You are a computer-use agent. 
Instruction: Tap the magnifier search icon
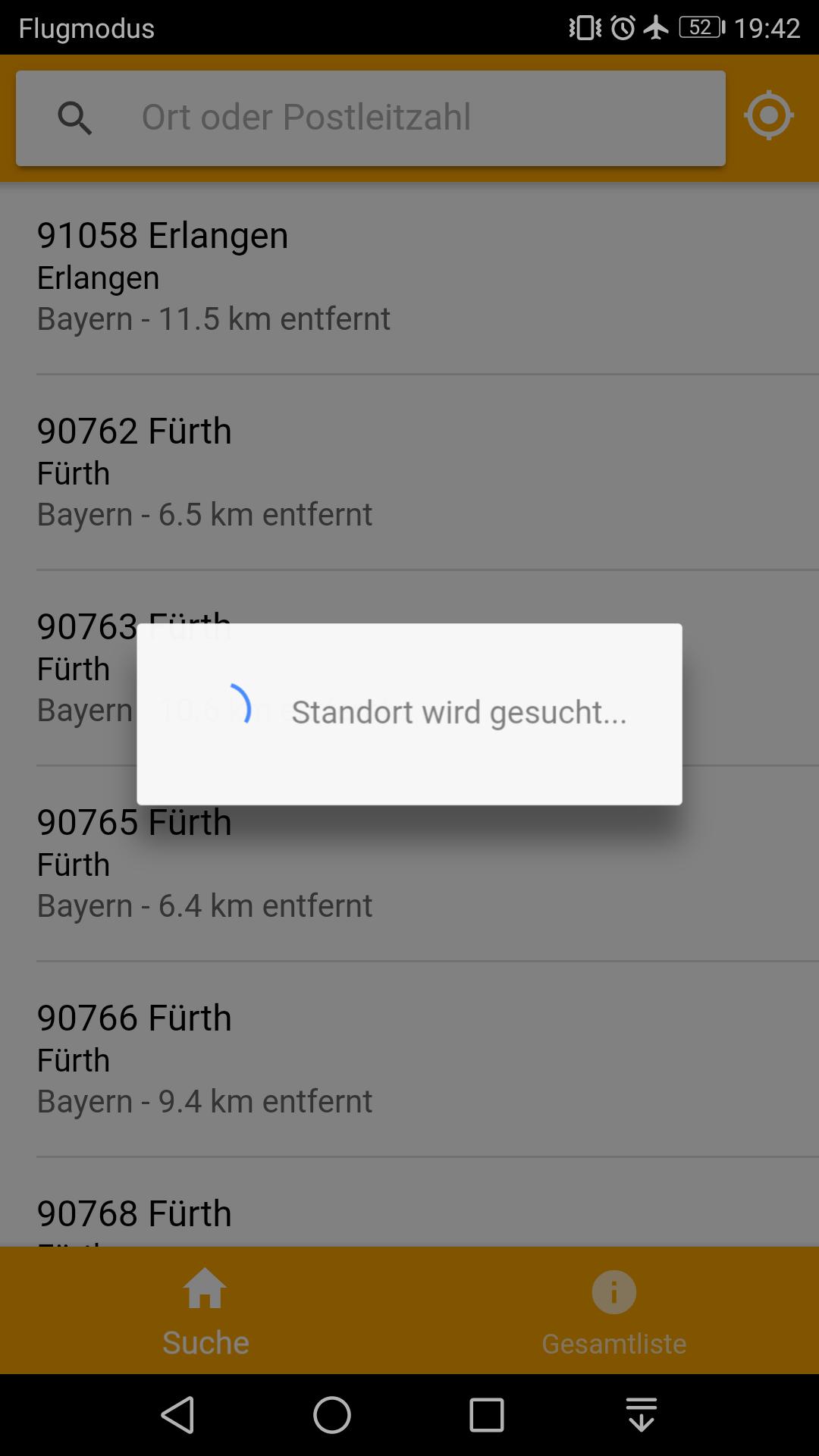75,118
